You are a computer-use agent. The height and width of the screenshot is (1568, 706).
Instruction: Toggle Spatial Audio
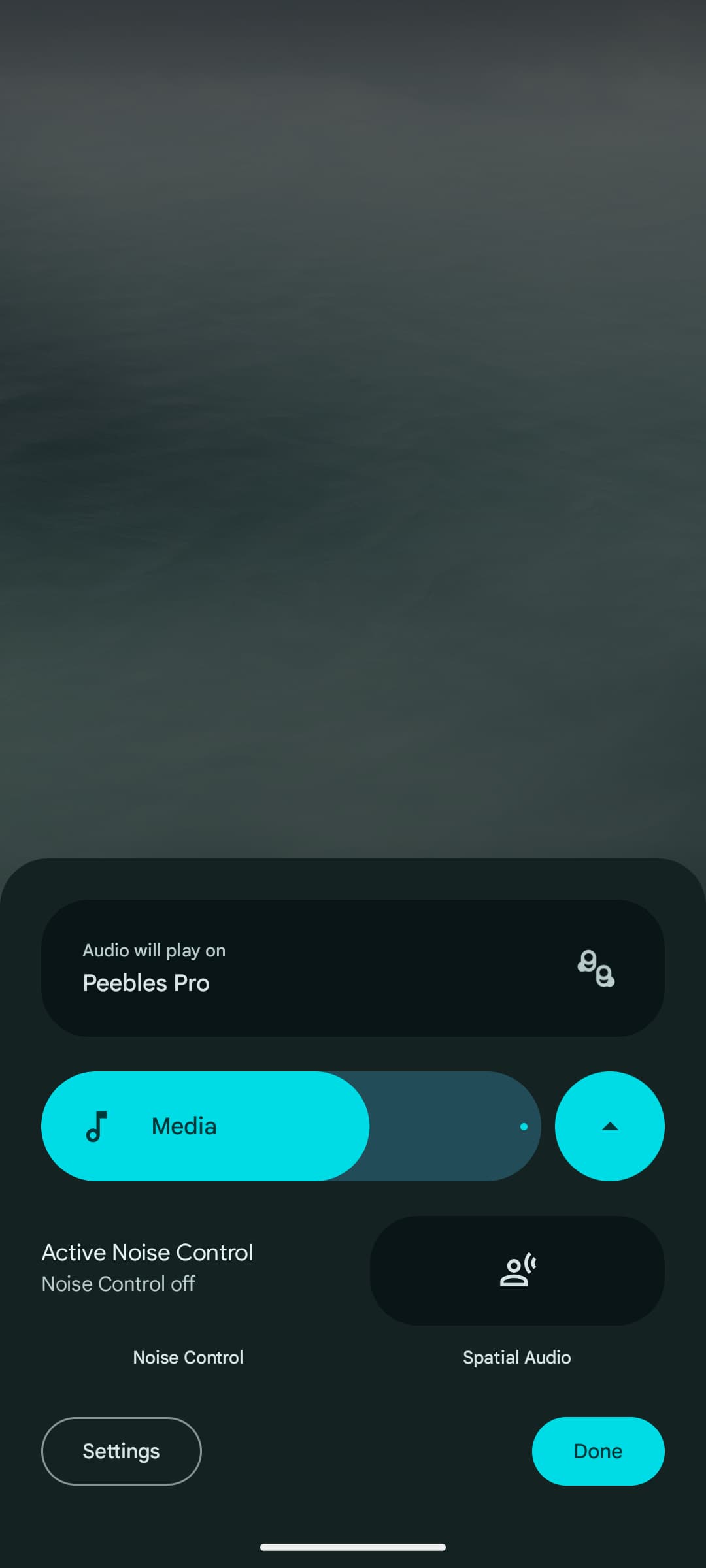pyautogui.click(x=517, y=1270)
